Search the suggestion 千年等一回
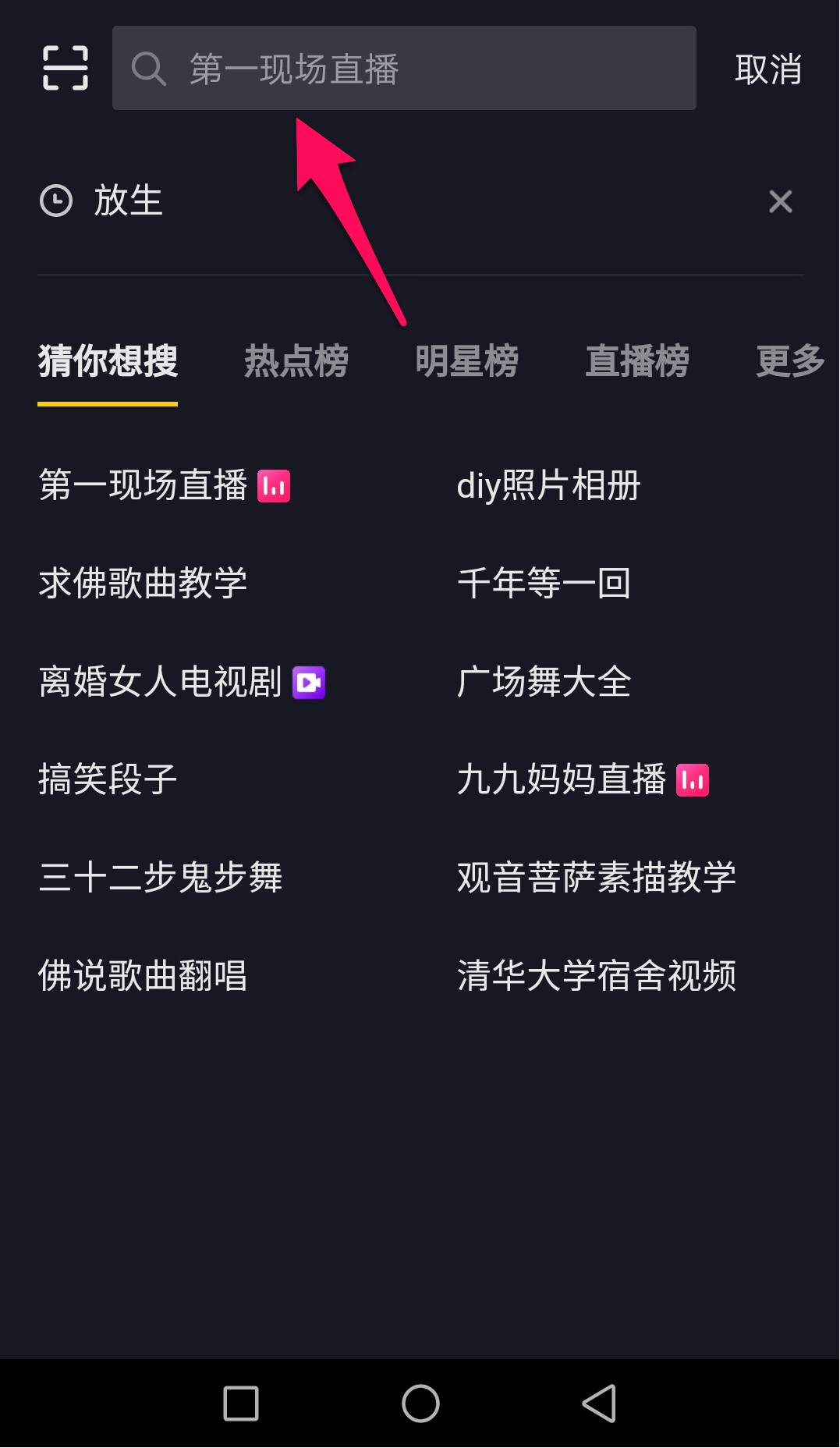 click(544, 584)
